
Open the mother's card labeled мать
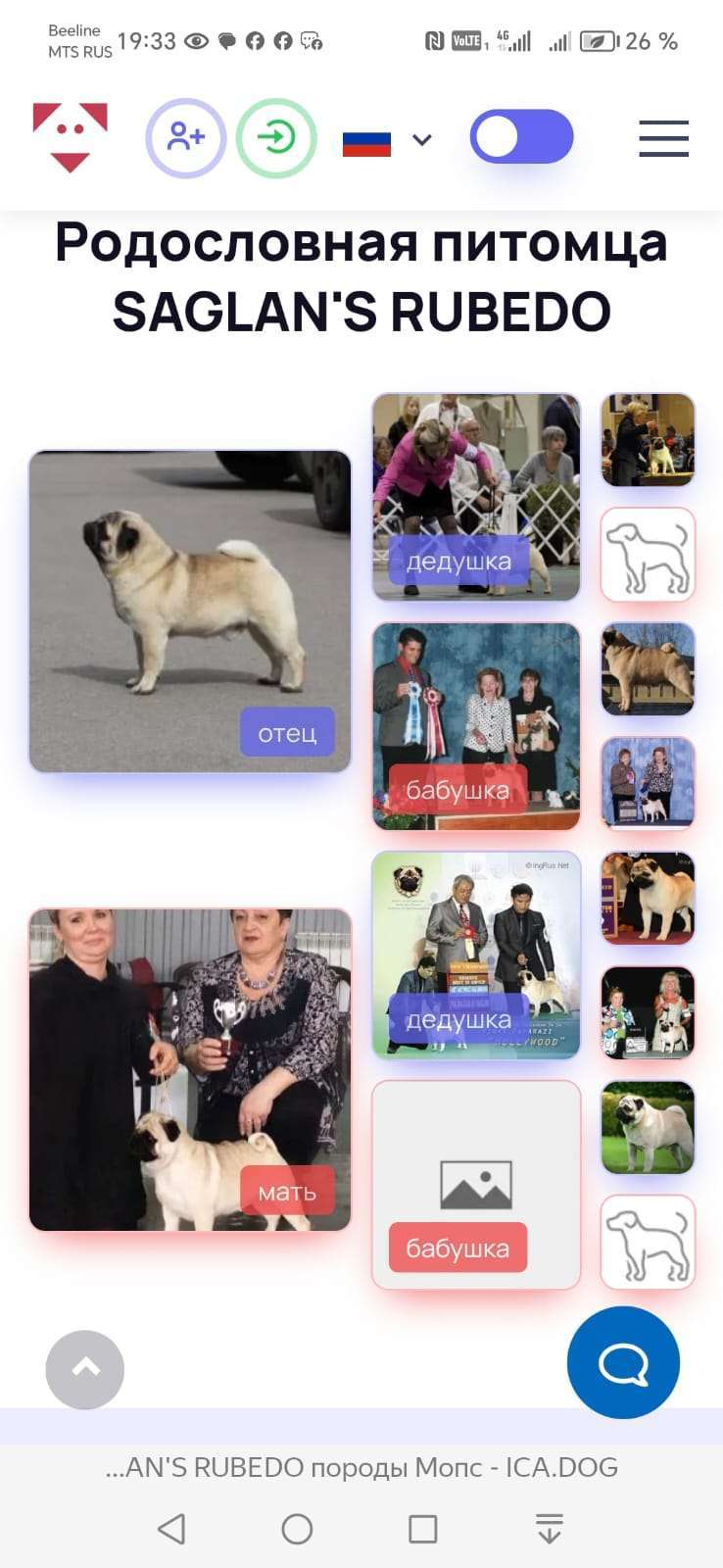point(190,1069)
